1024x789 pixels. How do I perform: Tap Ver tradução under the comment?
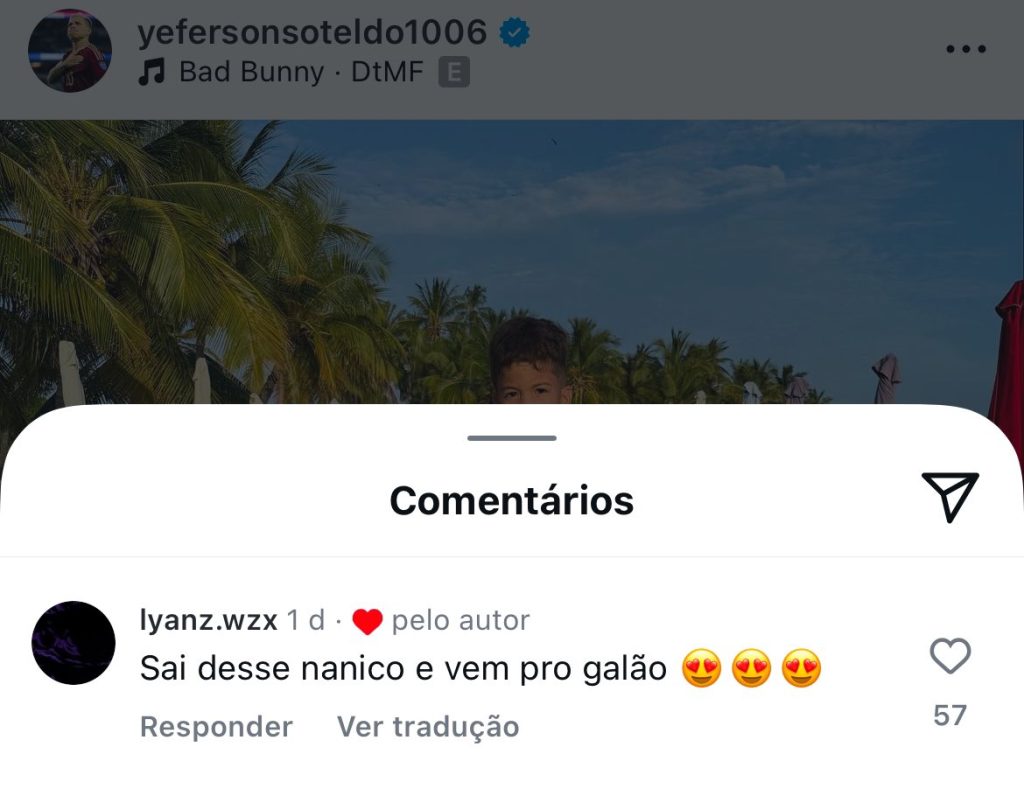coord(428,726)
